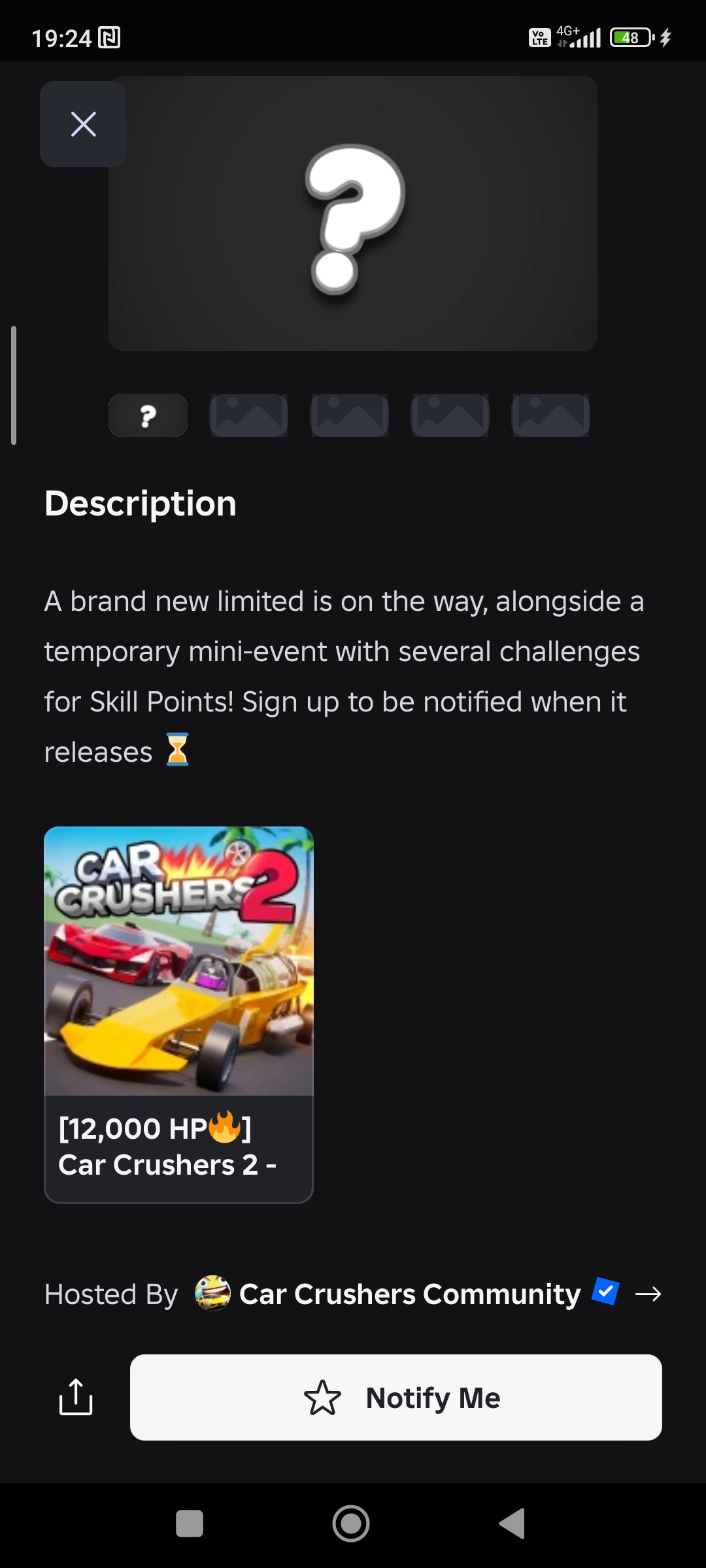
Task: Select the fifth image thumbnail
Action: [550, 416]
